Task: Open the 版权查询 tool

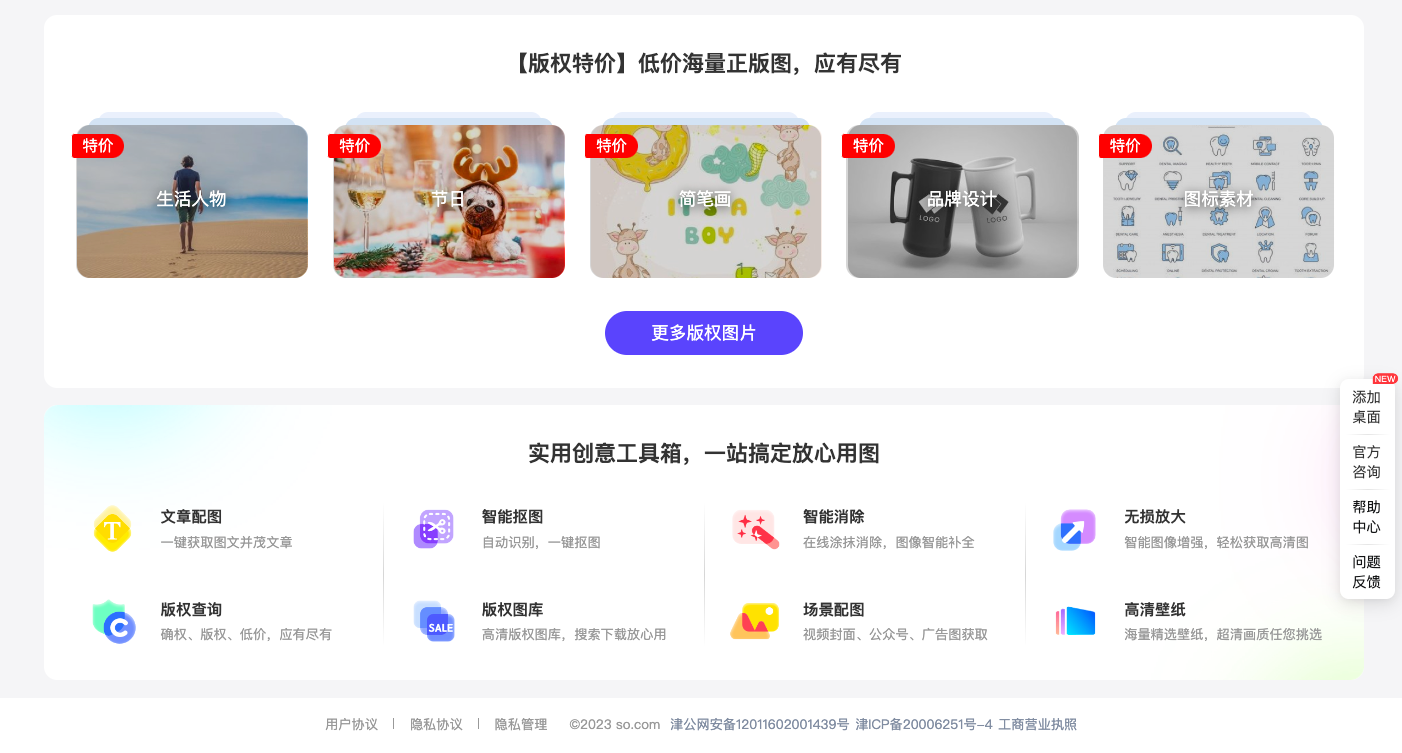Action: pyautogui.click(x=191, y=610)
